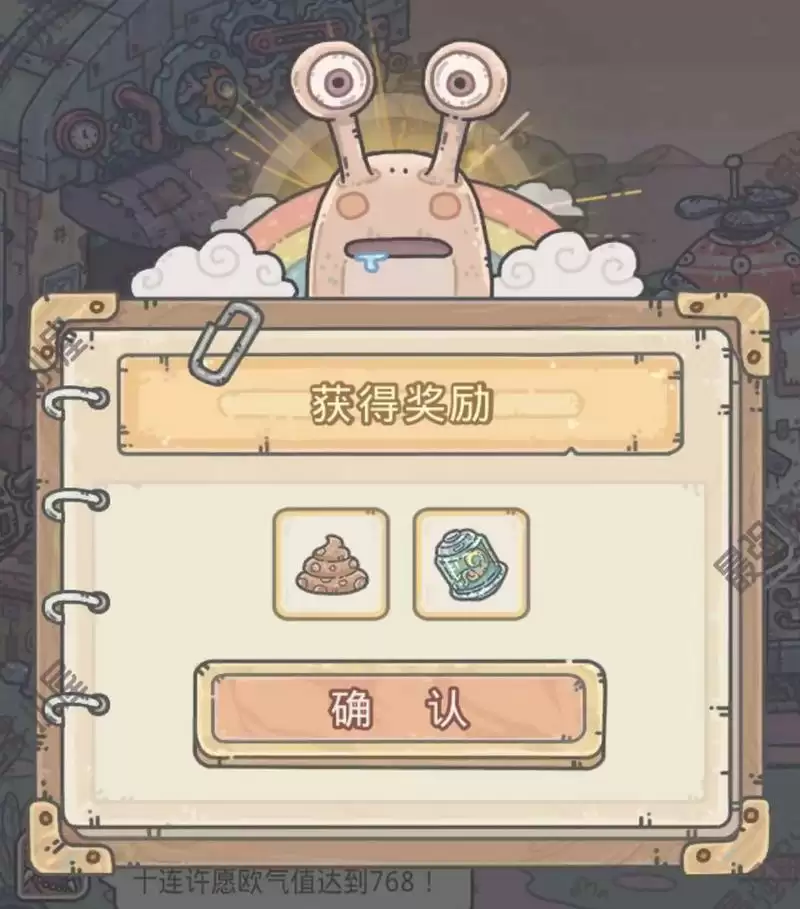Confirm the reward with 确认 button

pyautogui.click(x=398, y=712)
